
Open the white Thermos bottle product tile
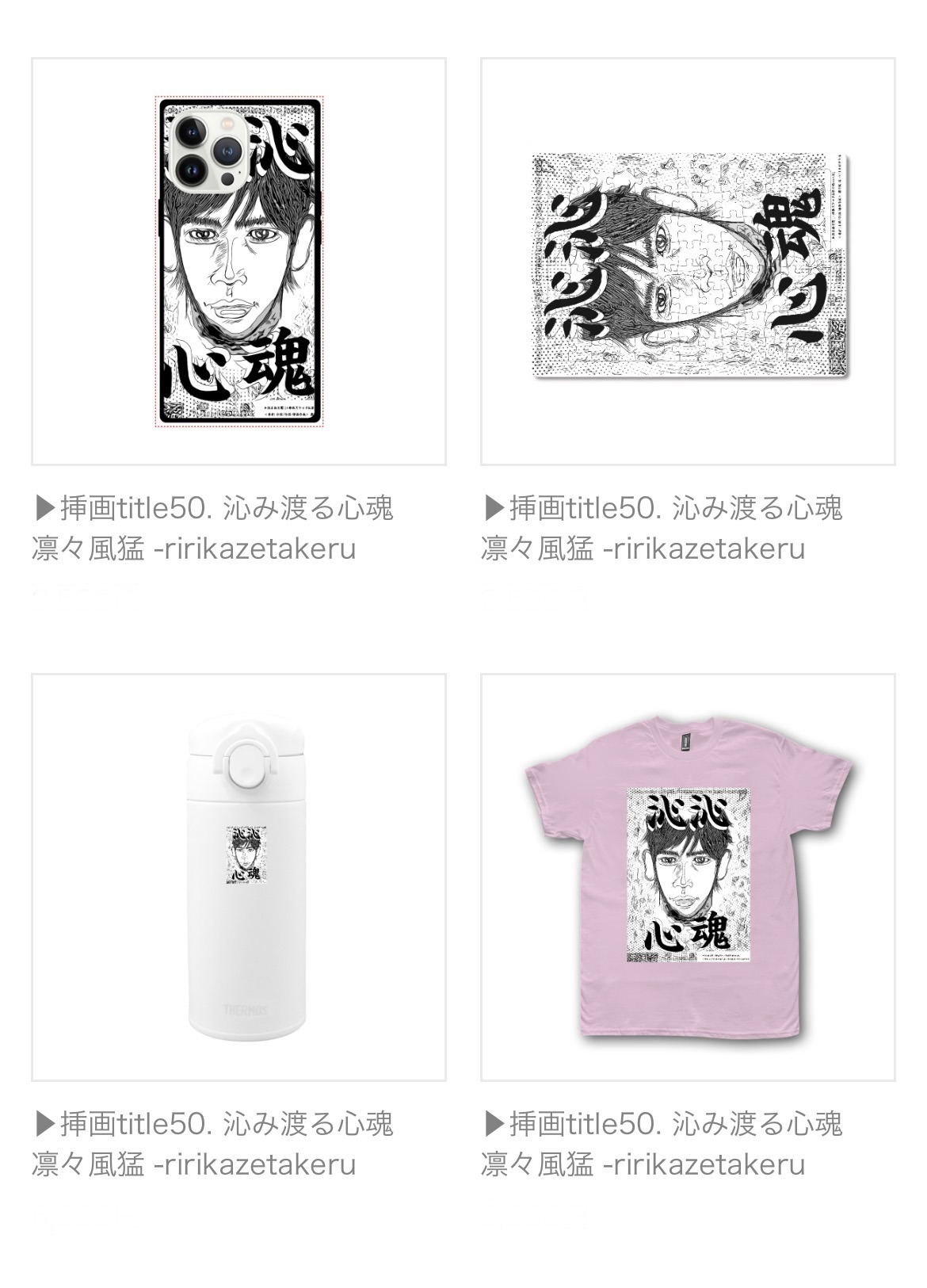(x=238, y=877)
